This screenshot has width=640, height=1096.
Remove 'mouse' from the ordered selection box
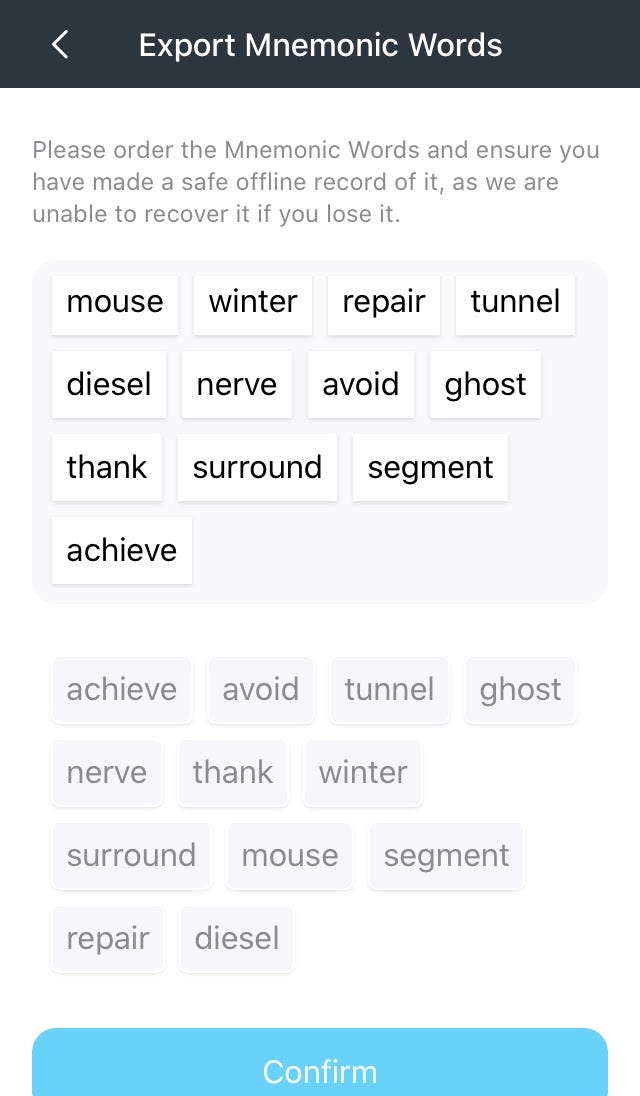pos(115,303)
